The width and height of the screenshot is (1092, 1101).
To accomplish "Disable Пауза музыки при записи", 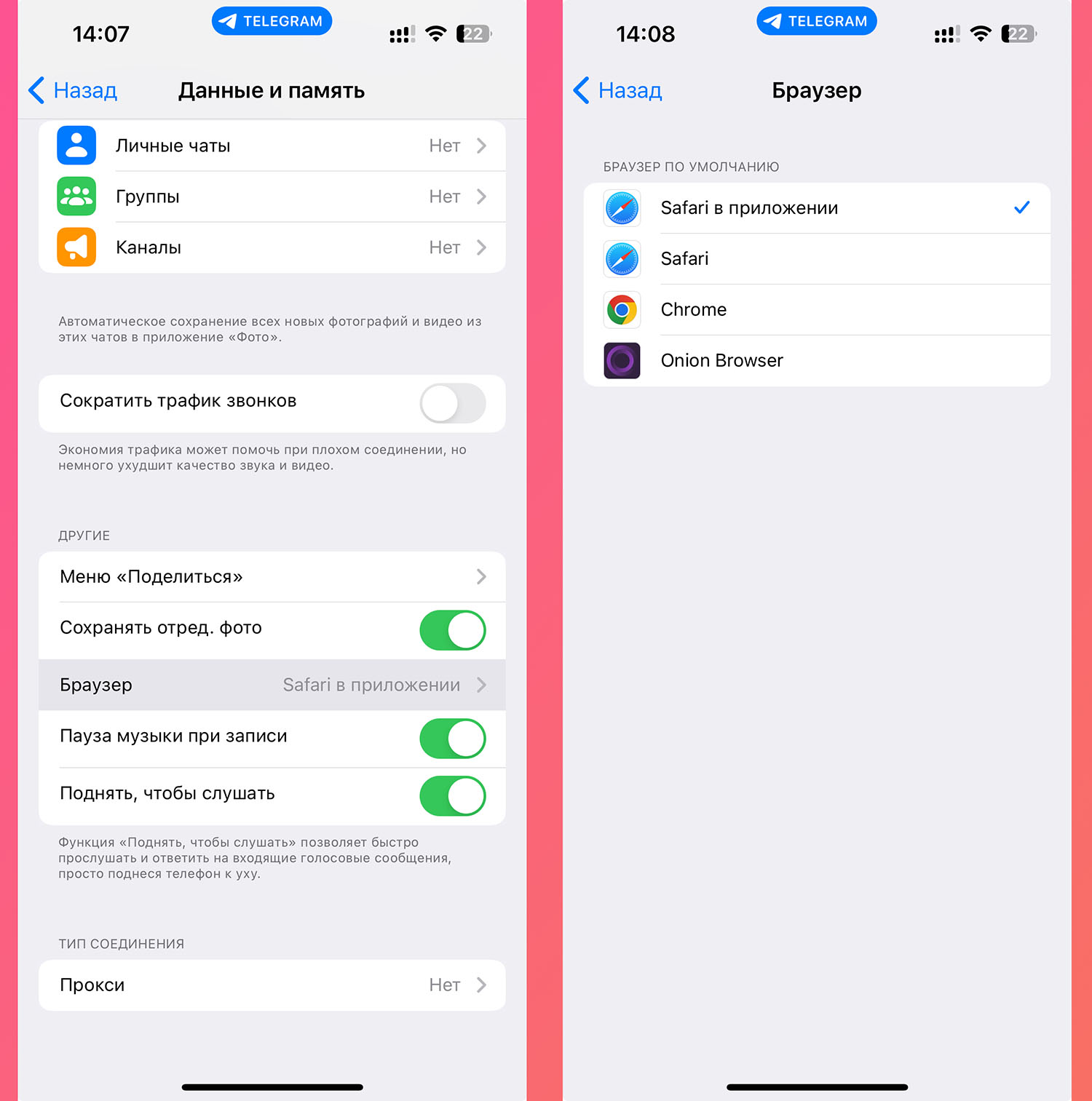I will (x=452, y=739).
